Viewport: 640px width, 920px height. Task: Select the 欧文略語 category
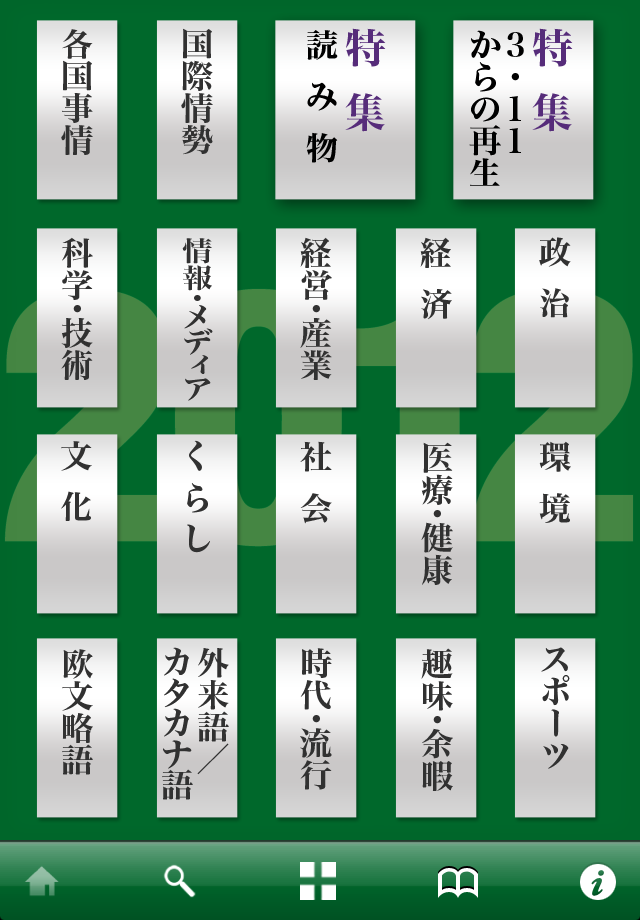pos(77,728)
